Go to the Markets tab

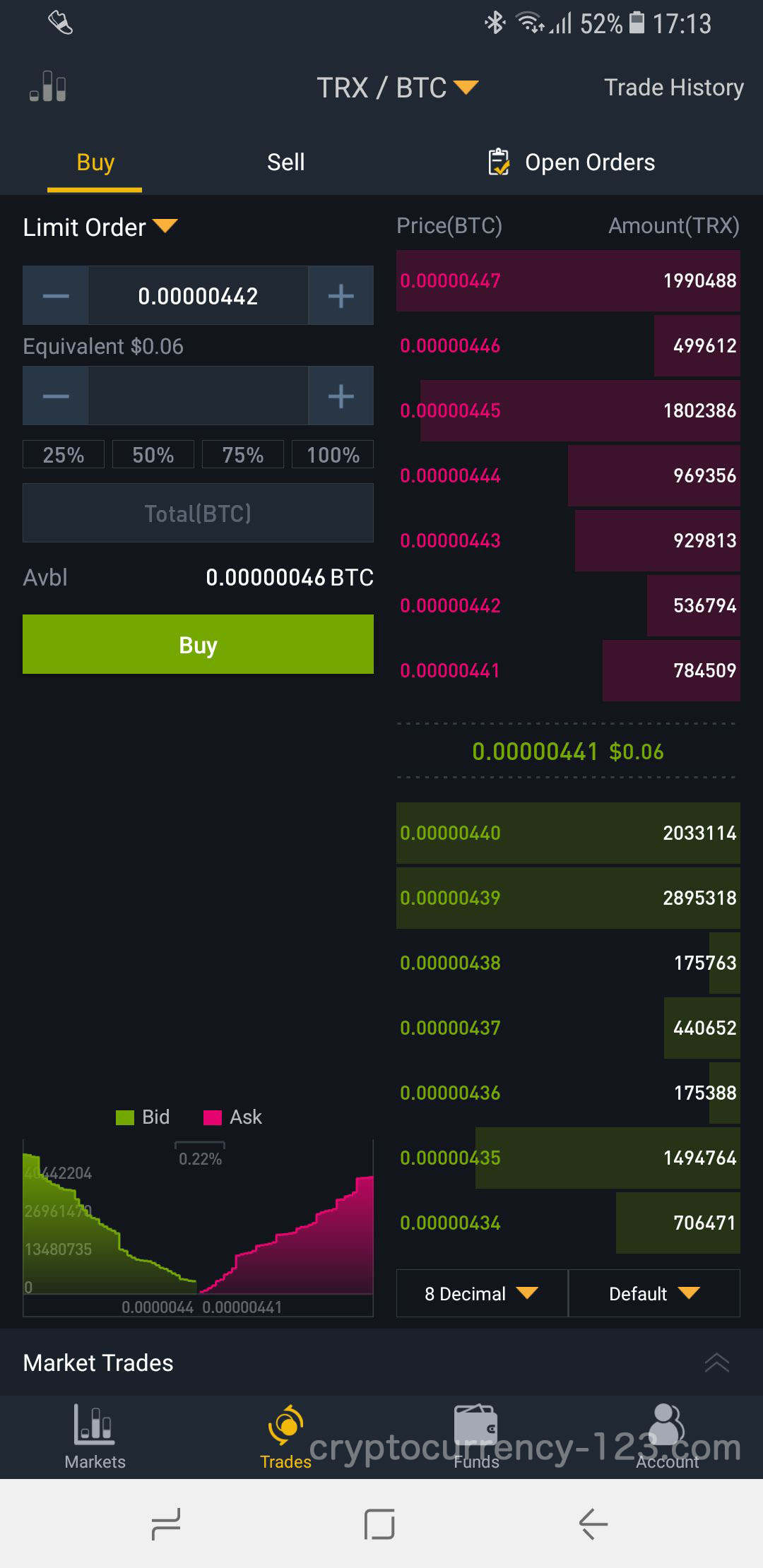coord(95,1437)
